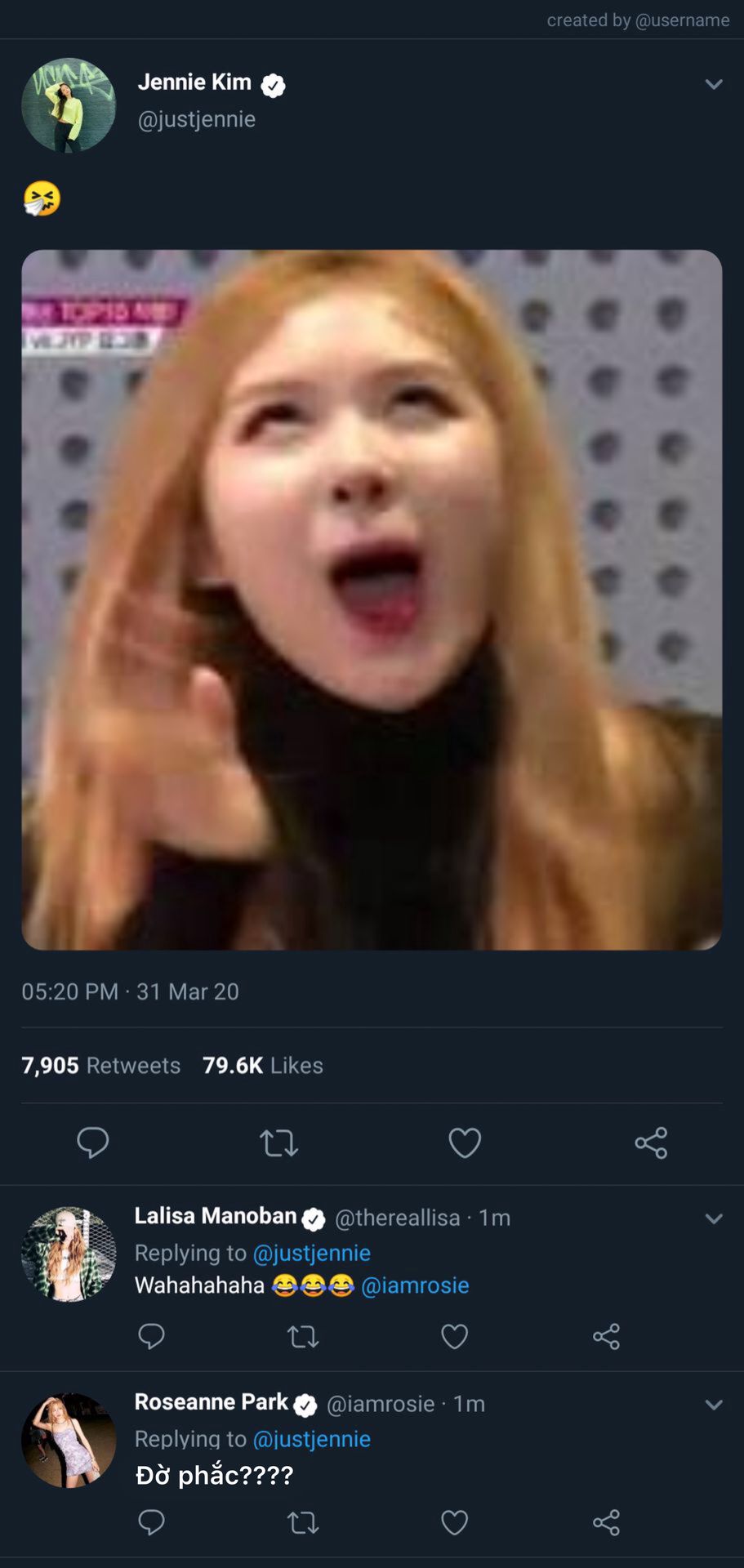Expand the dropdown arrow on Jennie Kim's tweet
This screenshot has width=744, height=1568.
(714, 84)
